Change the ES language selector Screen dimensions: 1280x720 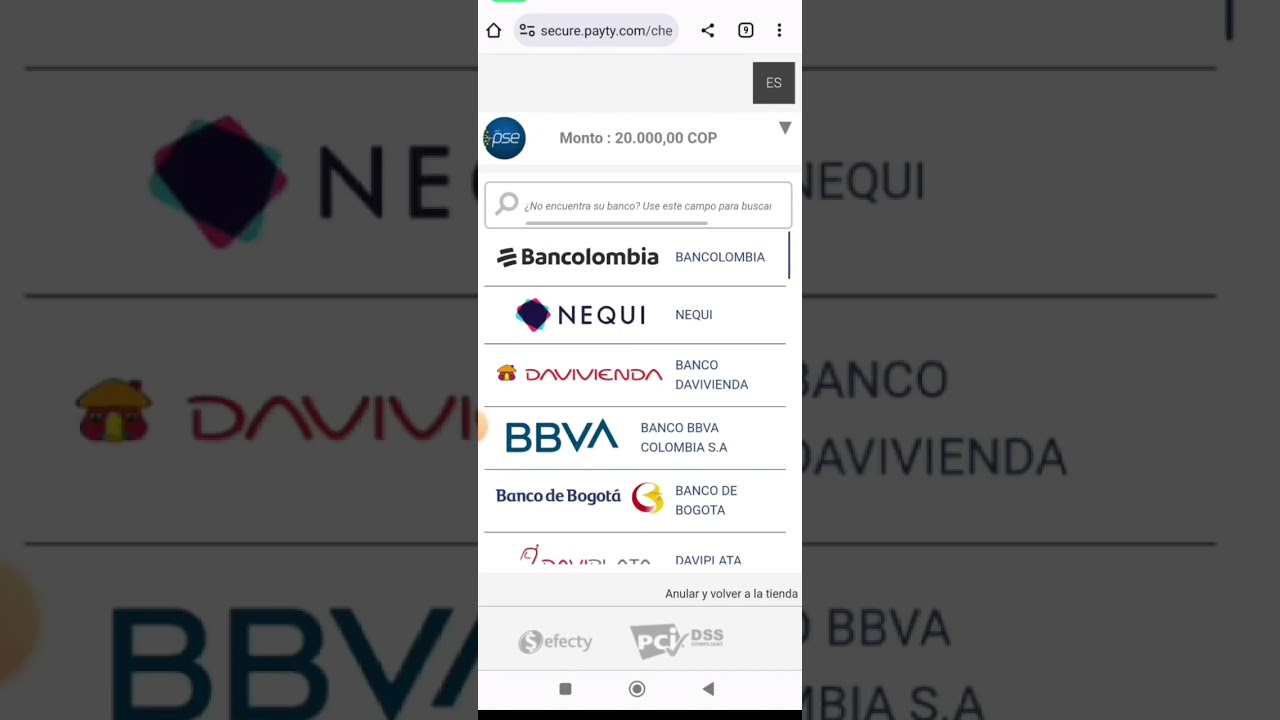[x=773, y=83]
